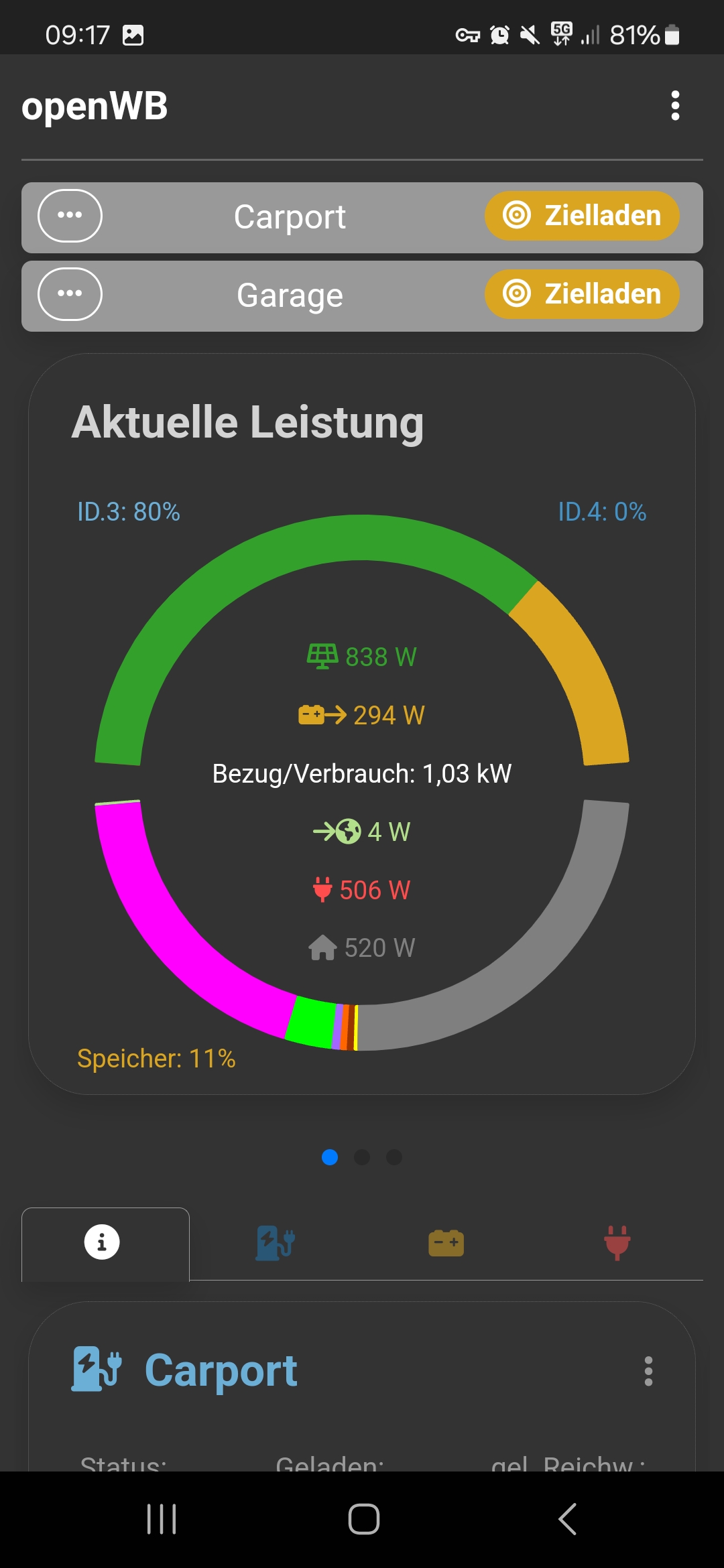Tap Zielladen mode for Carport
Image resolution: width=724 pixels, height=1568 pixels.
coord(582,216)
